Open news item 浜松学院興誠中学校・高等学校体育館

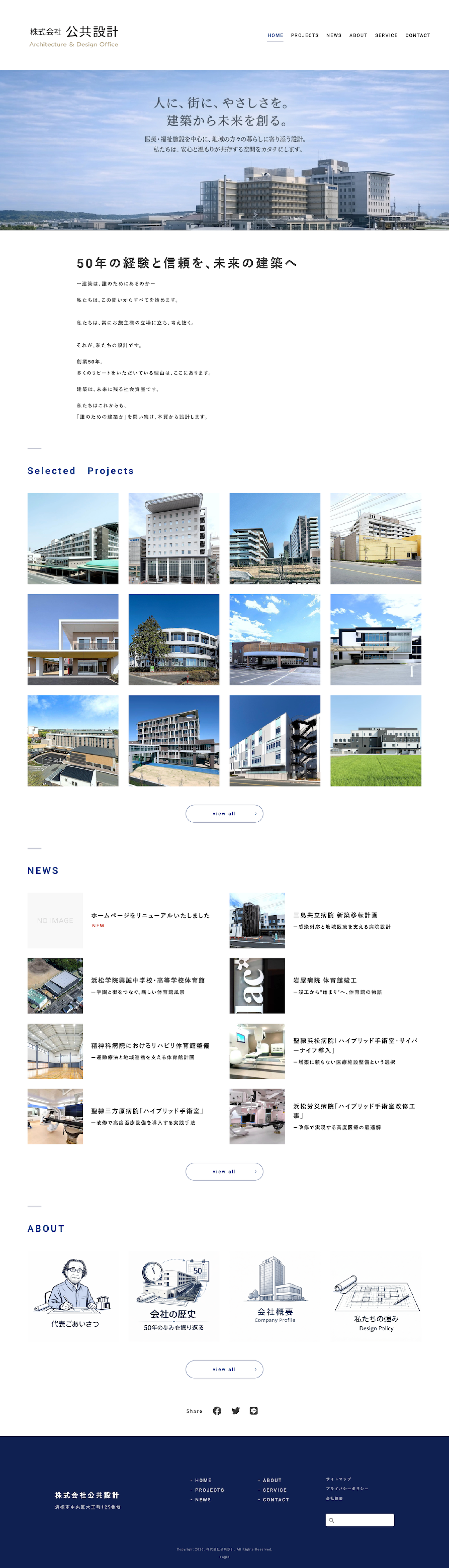(x=147, y=980)
